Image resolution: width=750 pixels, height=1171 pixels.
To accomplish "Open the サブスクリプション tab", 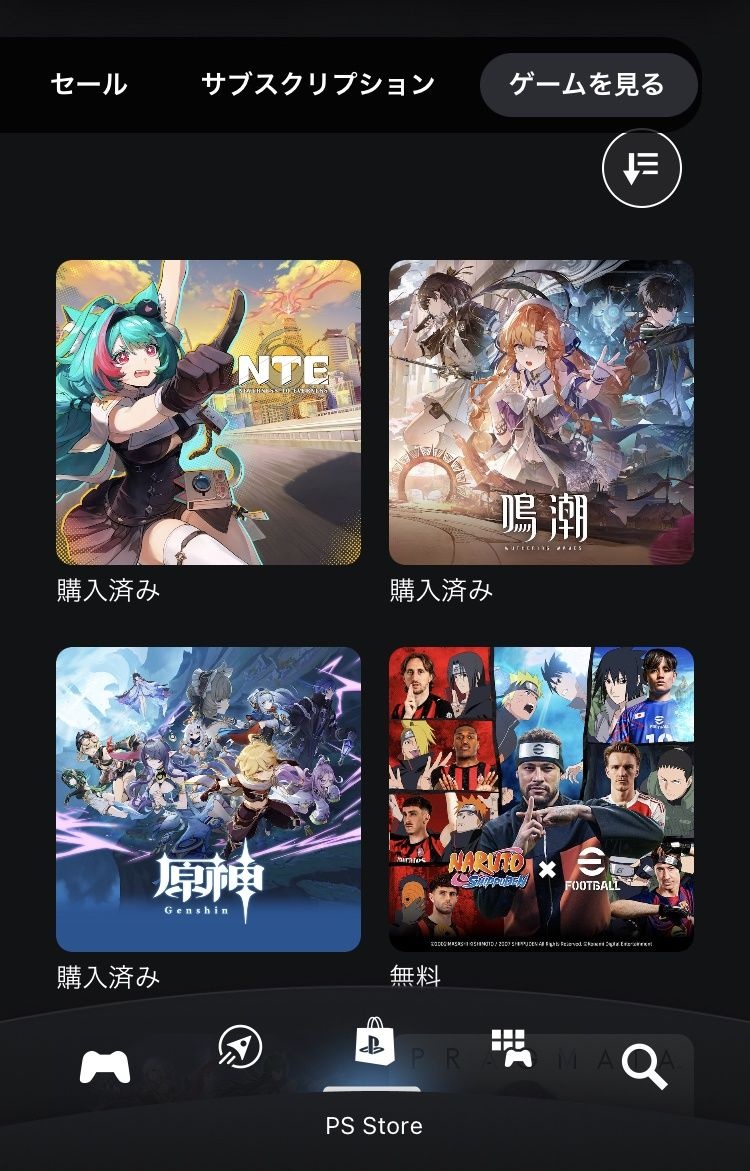I will coord(317,84).
